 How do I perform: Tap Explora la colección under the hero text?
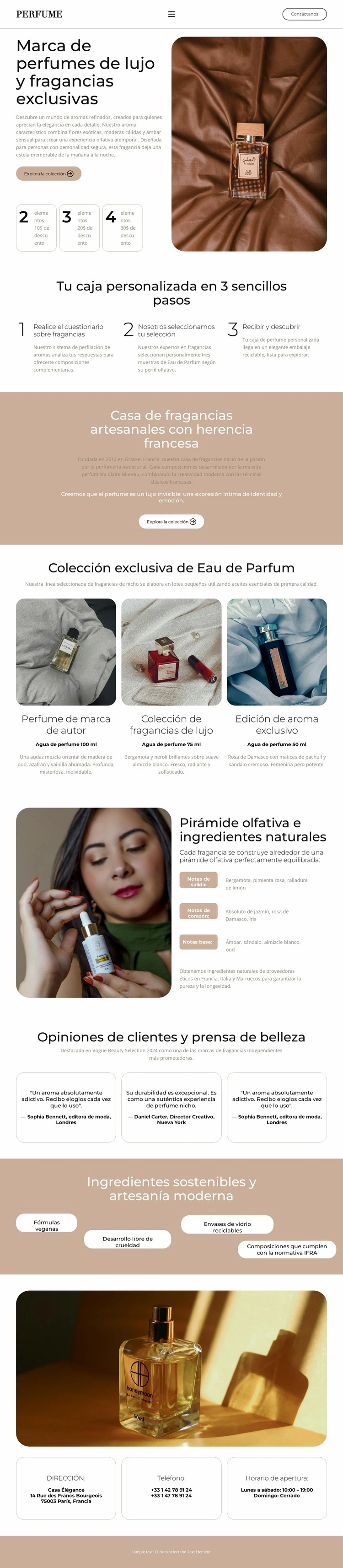point(48,173)
